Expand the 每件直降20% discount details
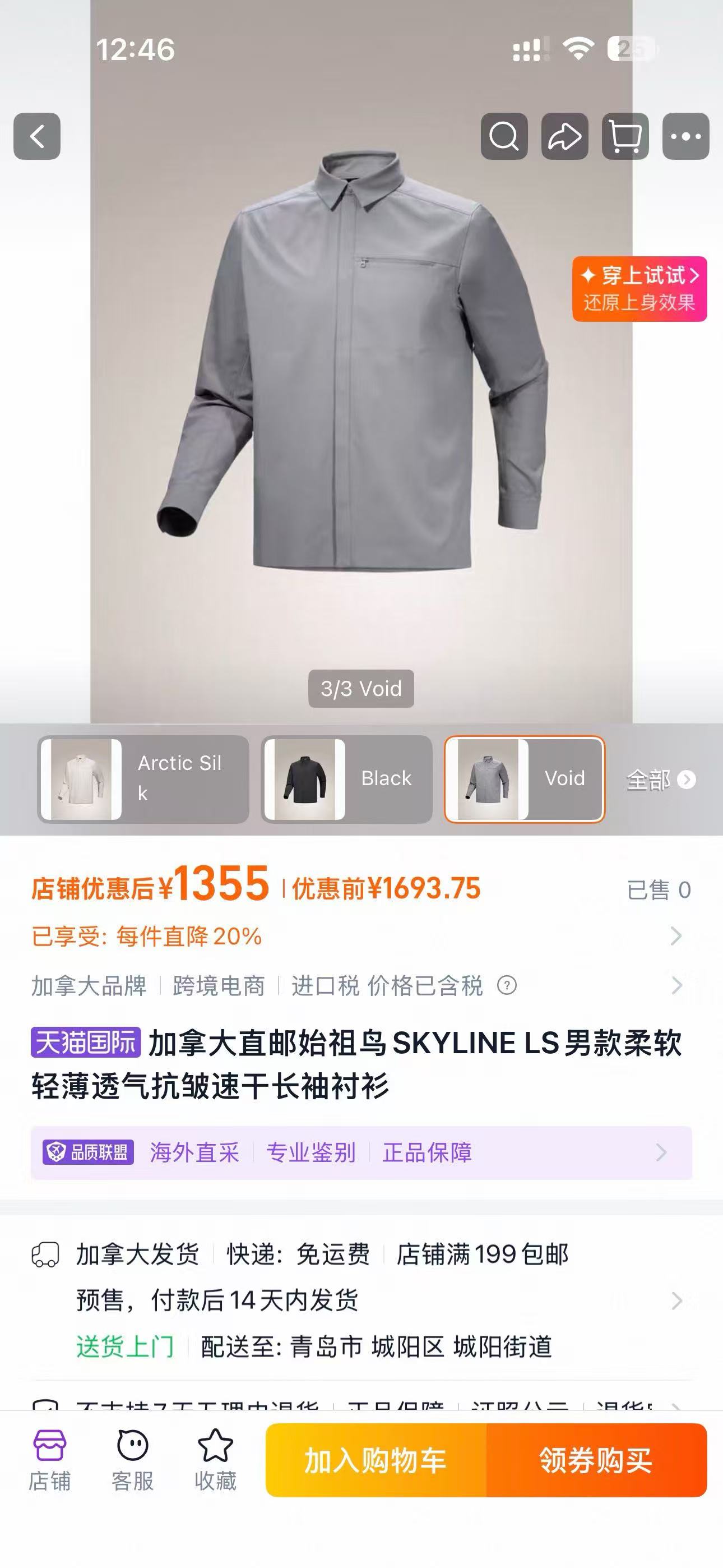 (x=361, y=936)
